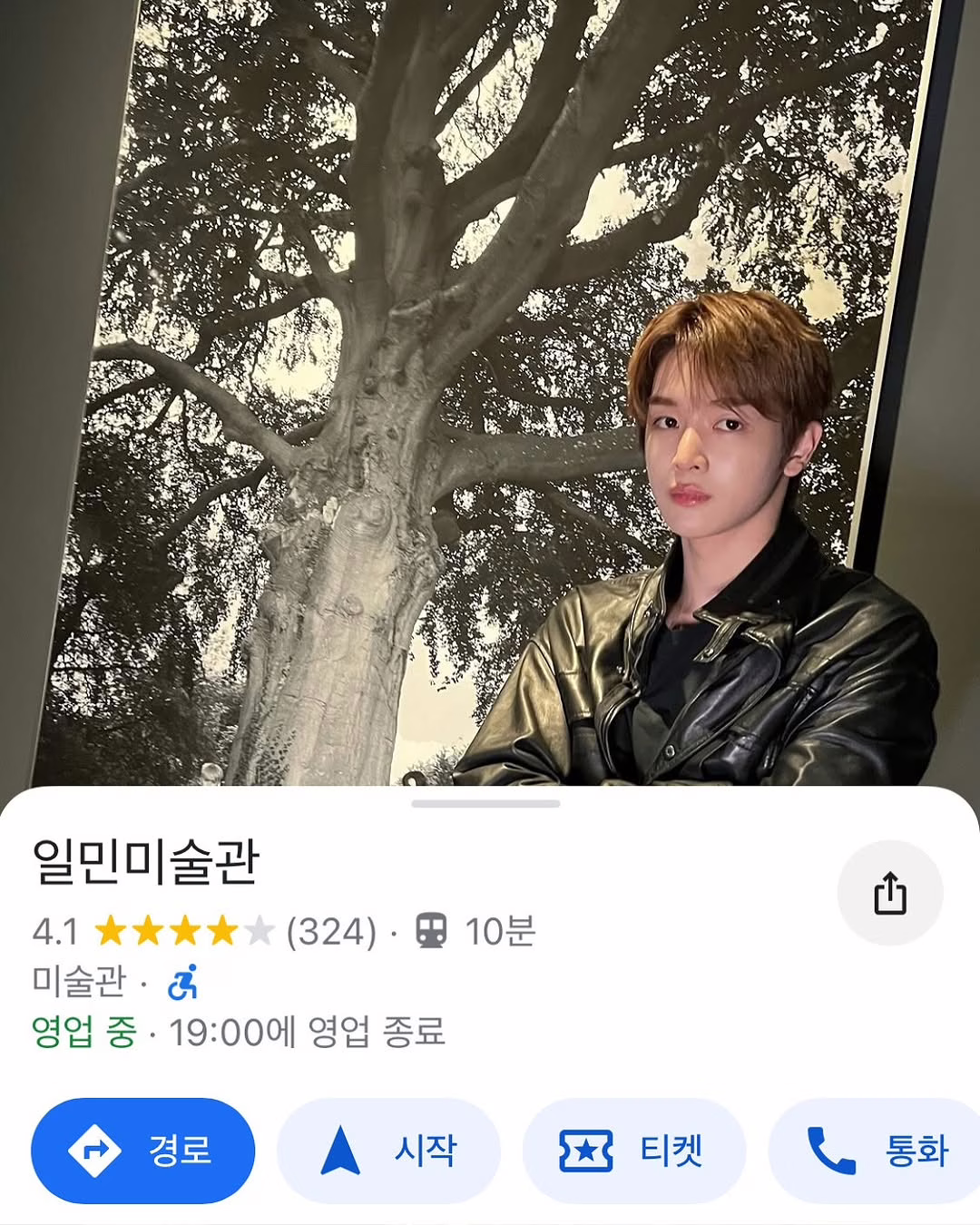The width and height of the screenshot is (980, 1225).
Task: View the 324 reviews rating
Action: (330, 932)
